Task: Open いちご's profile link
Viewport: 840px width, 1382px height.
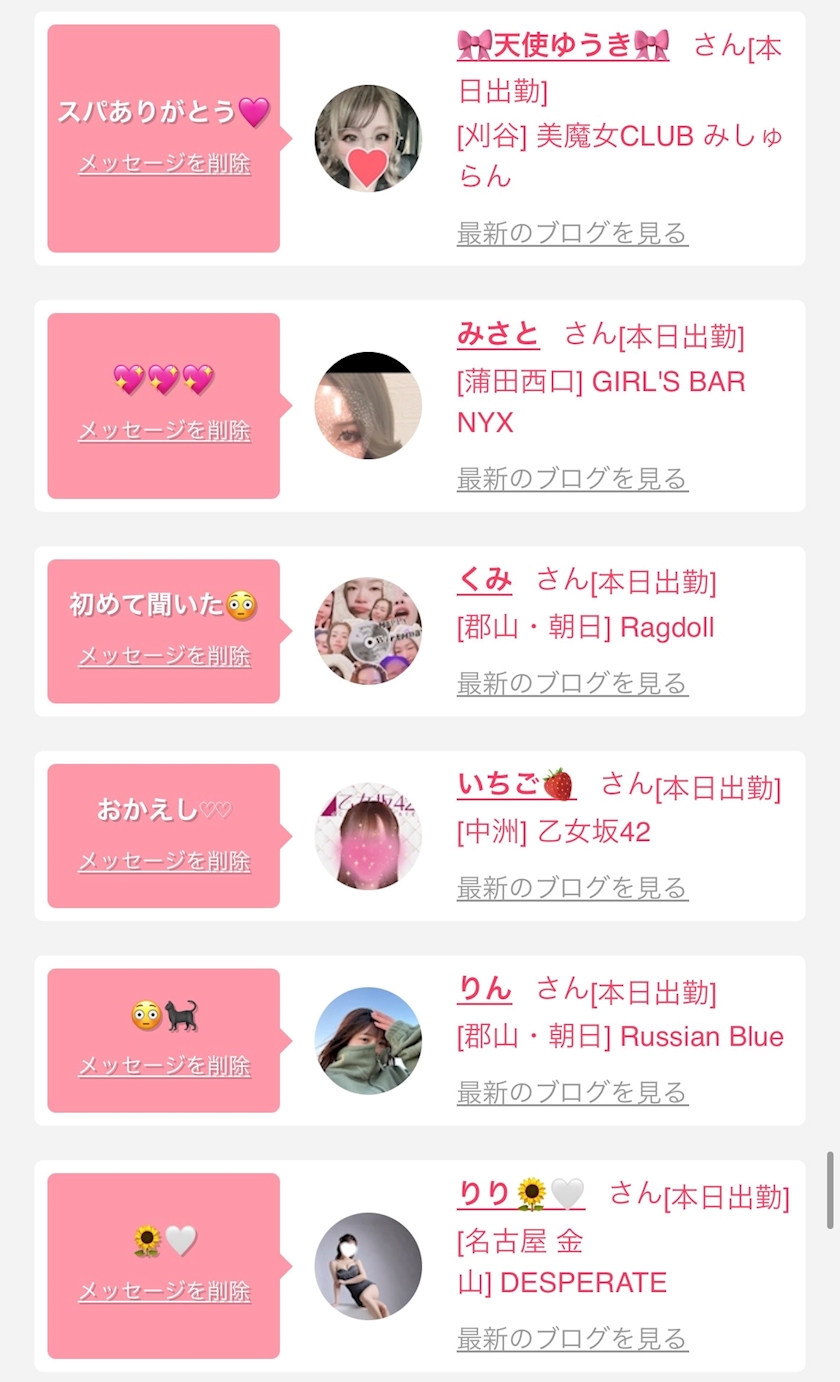Action: point(516,785)
